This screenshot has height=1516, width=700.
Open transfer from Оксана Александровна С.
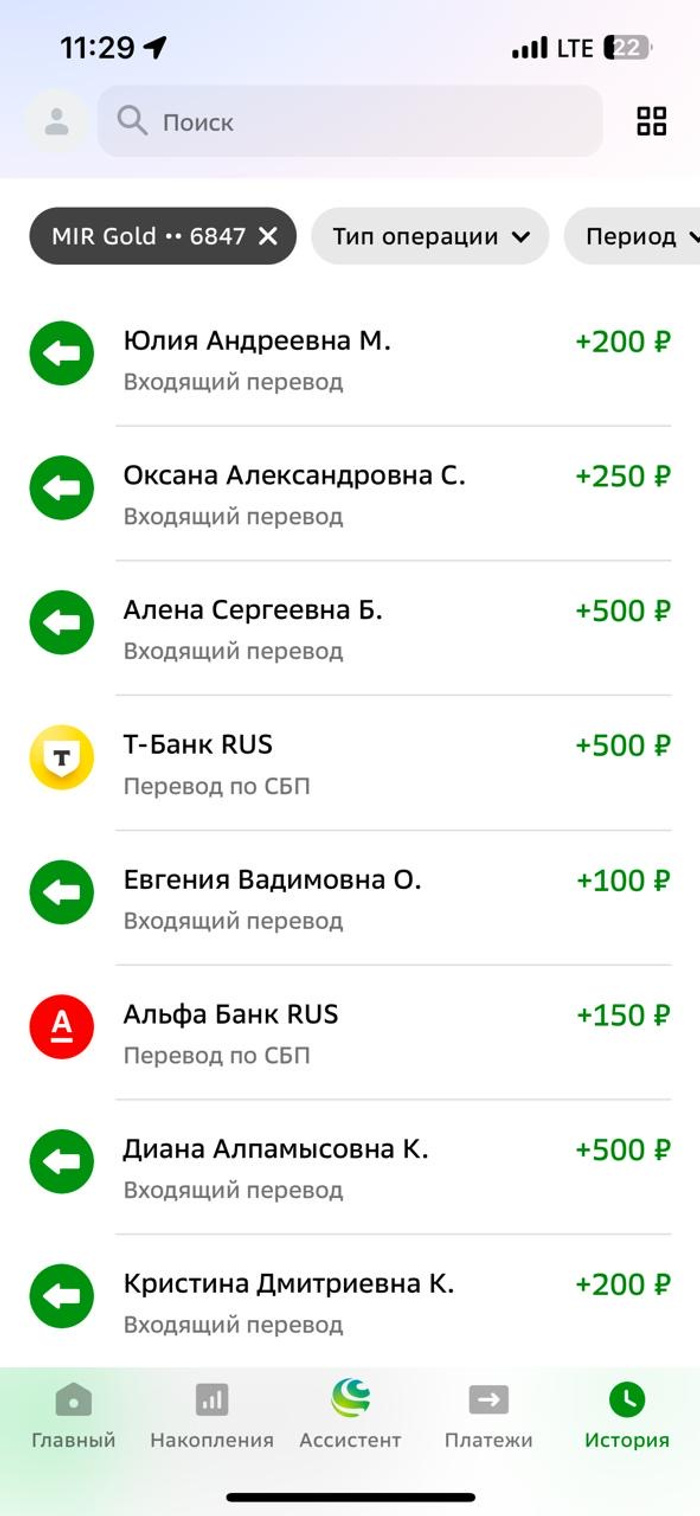[350, 494]
